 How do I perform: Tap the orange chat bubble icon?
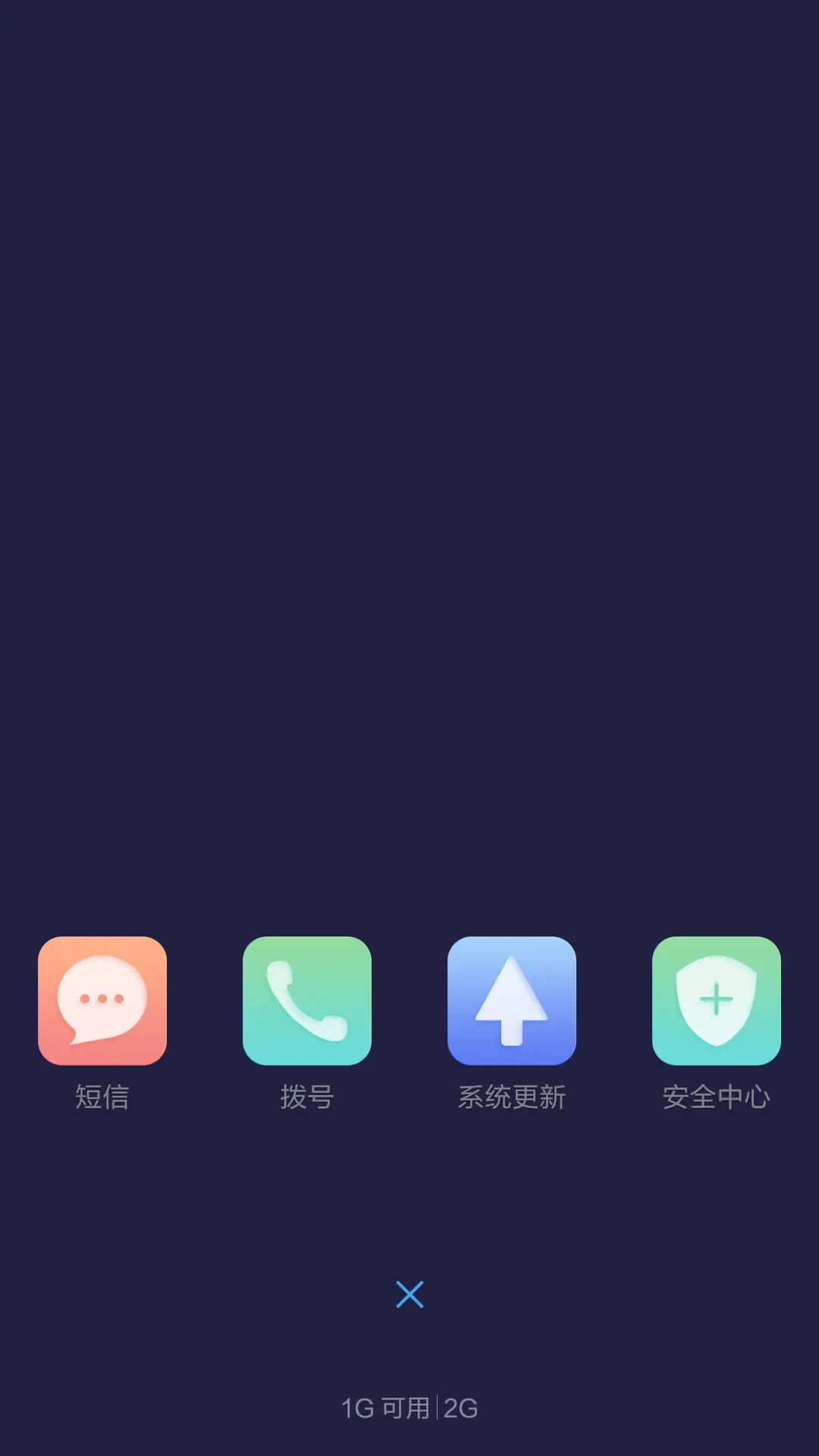tap(102, 1001)
